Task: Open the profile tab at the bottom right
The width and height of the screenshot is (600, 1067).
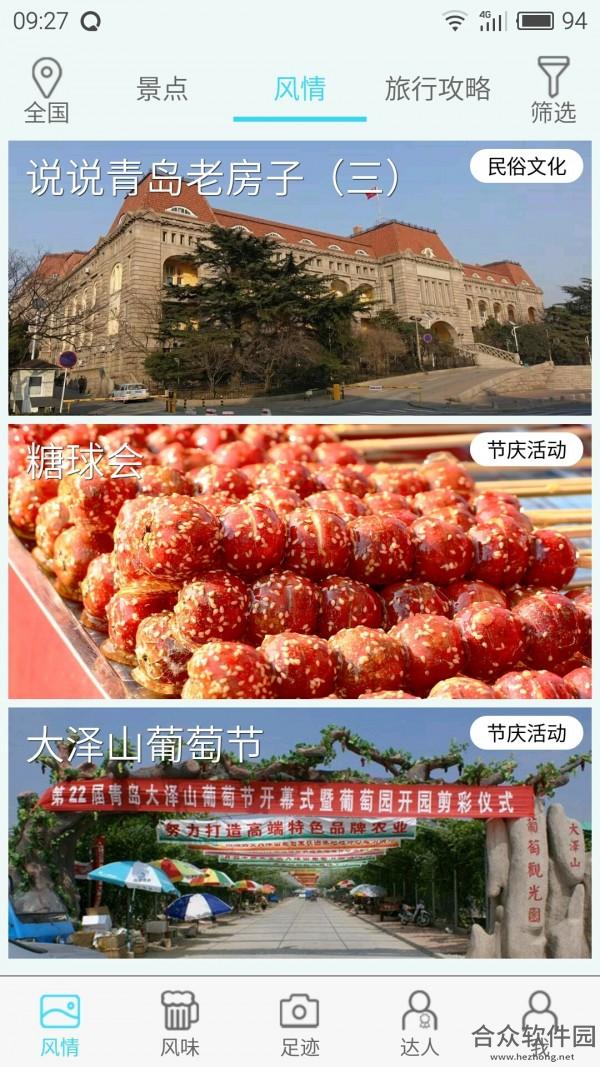Action: (540, 1023)
